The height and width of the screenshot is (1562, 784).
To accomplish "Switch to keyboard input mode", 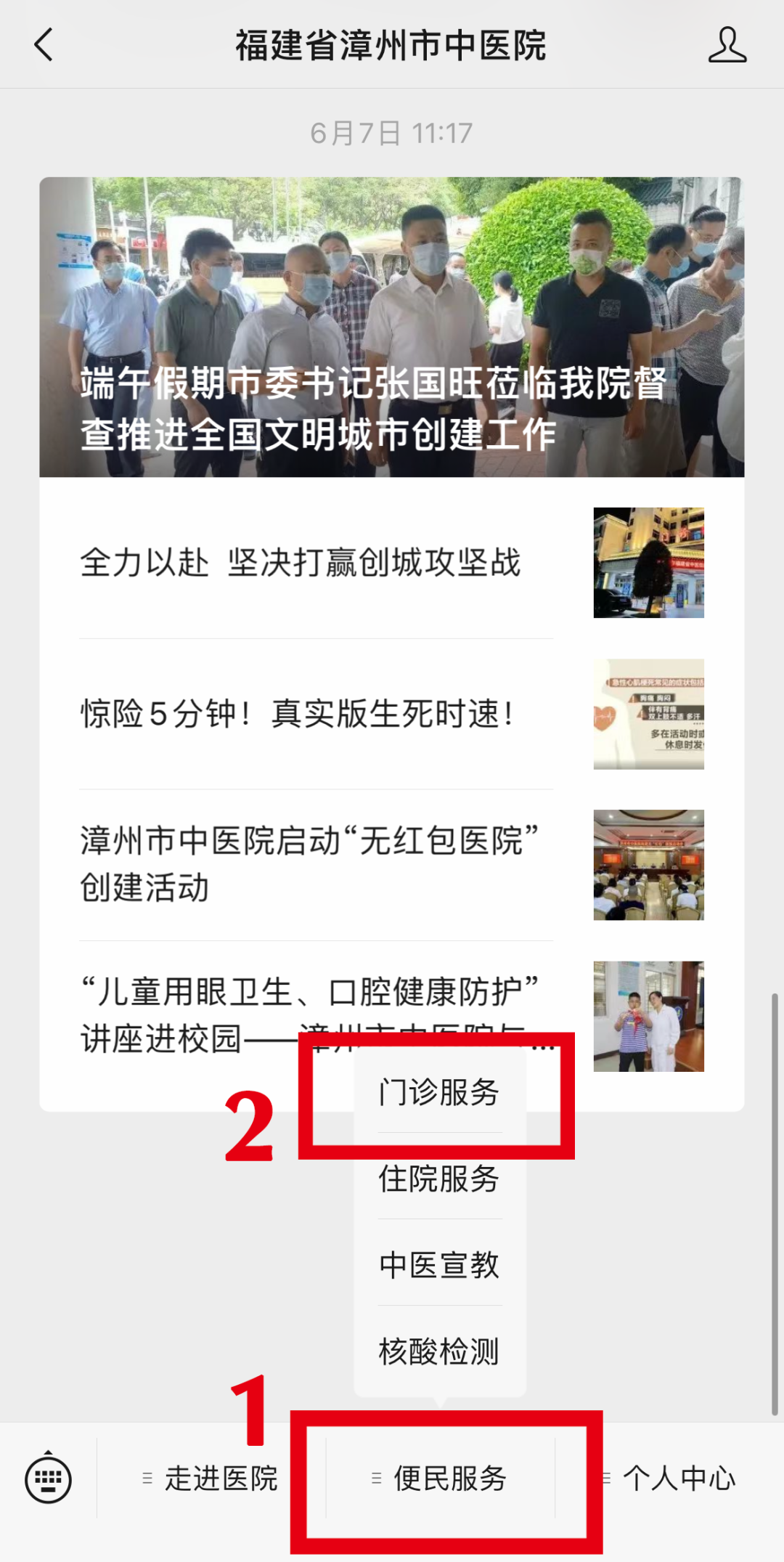I will (48, 1478).
